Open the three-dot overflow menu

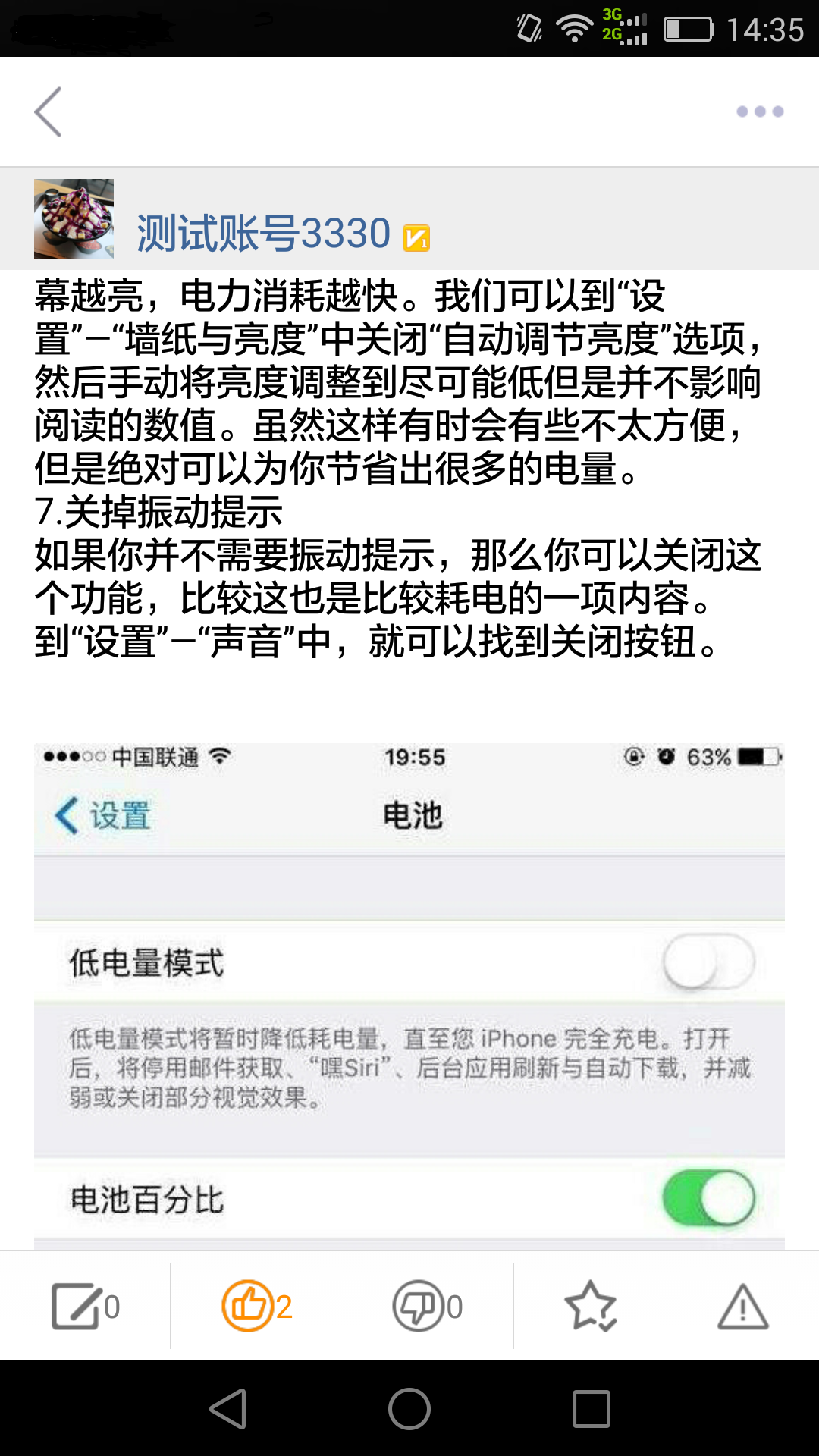[x=760, y=112]
